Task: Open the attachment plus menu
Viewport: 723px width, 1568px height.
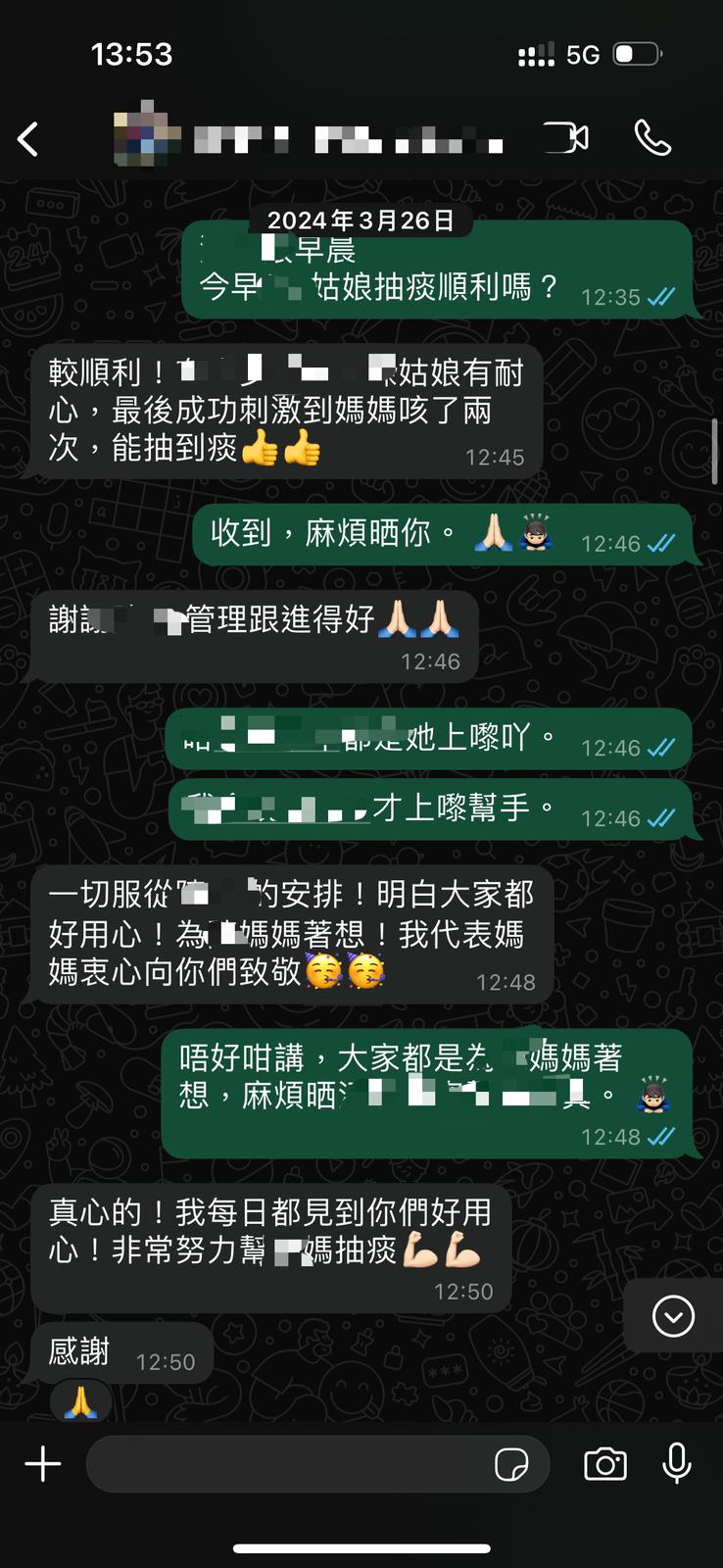Action: (43, 1465)
